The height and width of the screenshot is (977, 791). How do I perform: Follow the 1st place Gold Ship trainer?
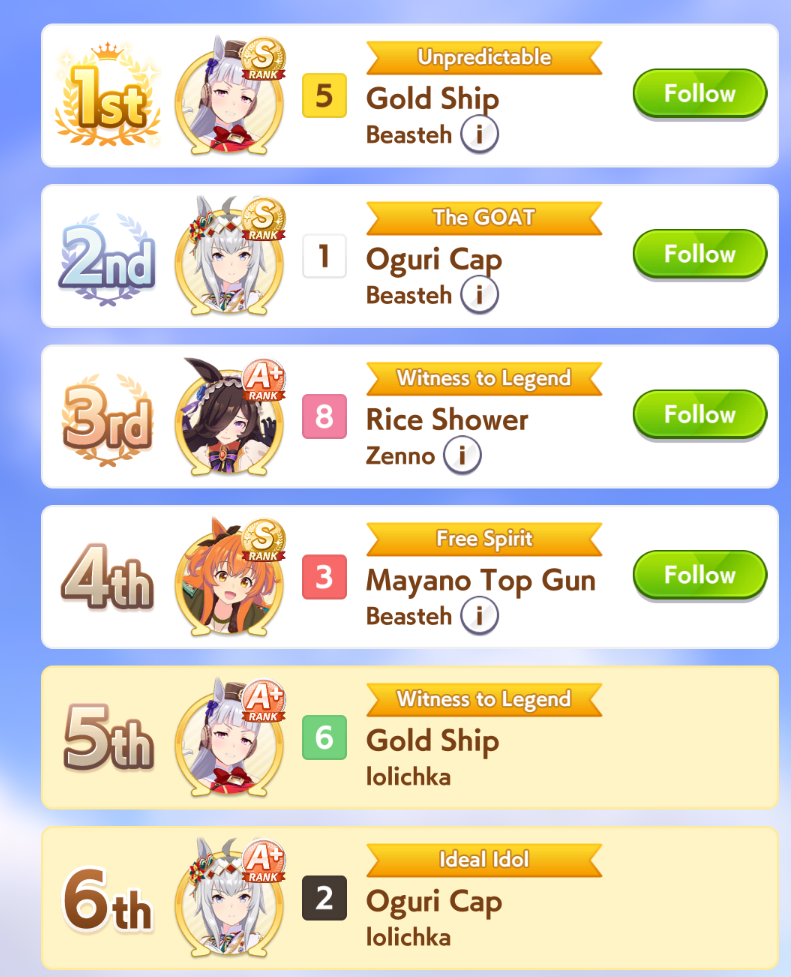tap(699, 95)
